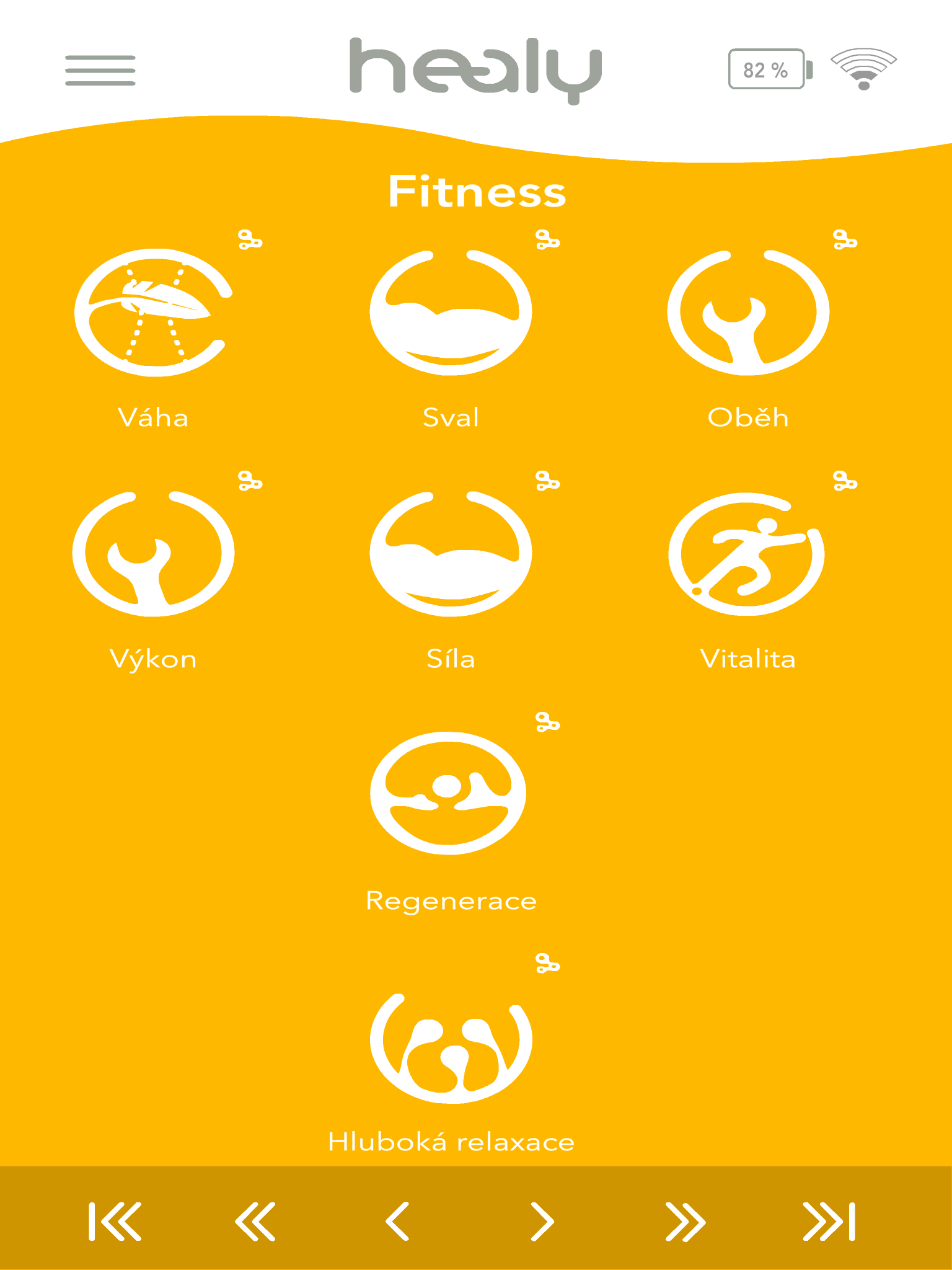
Task: Open the Sval program
Action: (x=451, y=313)
